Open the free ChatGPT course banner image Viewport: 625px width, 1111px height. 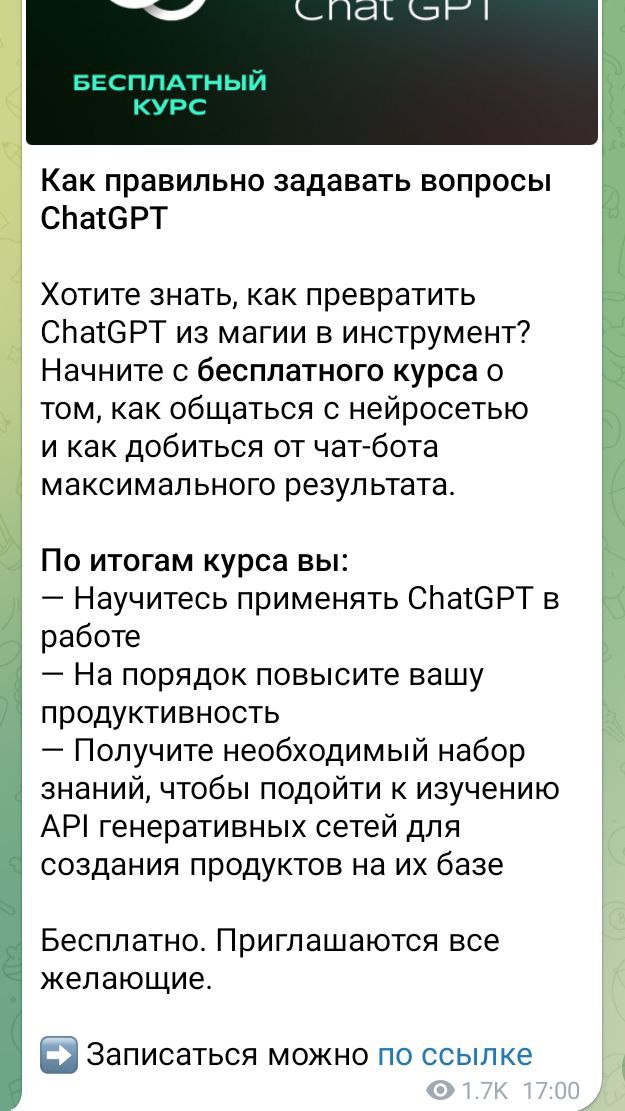pos(311,70)
